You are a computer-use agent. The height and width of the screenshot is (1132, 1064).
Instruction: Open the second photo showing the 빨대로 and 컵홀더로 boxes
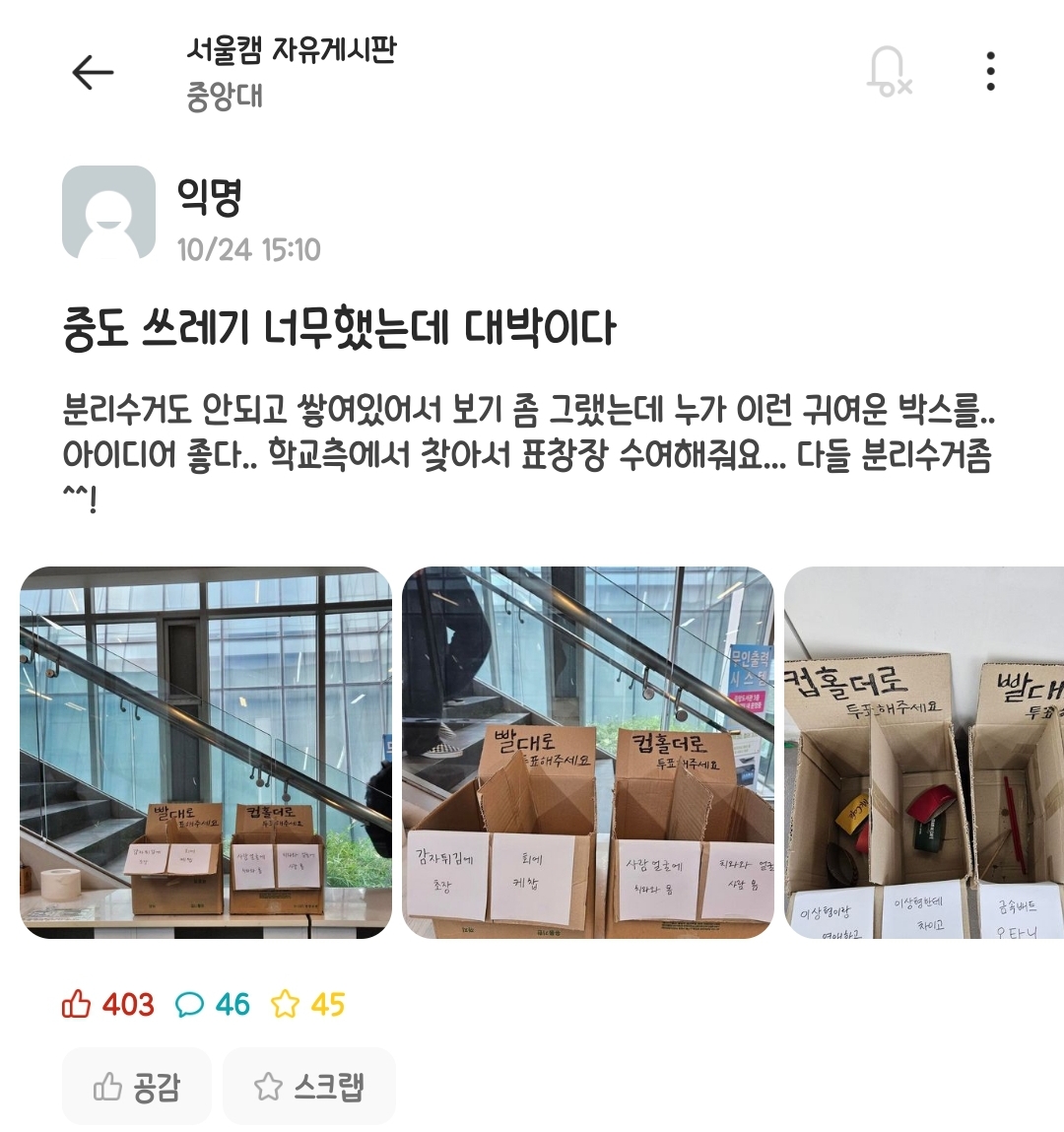(x=588, y=753)
